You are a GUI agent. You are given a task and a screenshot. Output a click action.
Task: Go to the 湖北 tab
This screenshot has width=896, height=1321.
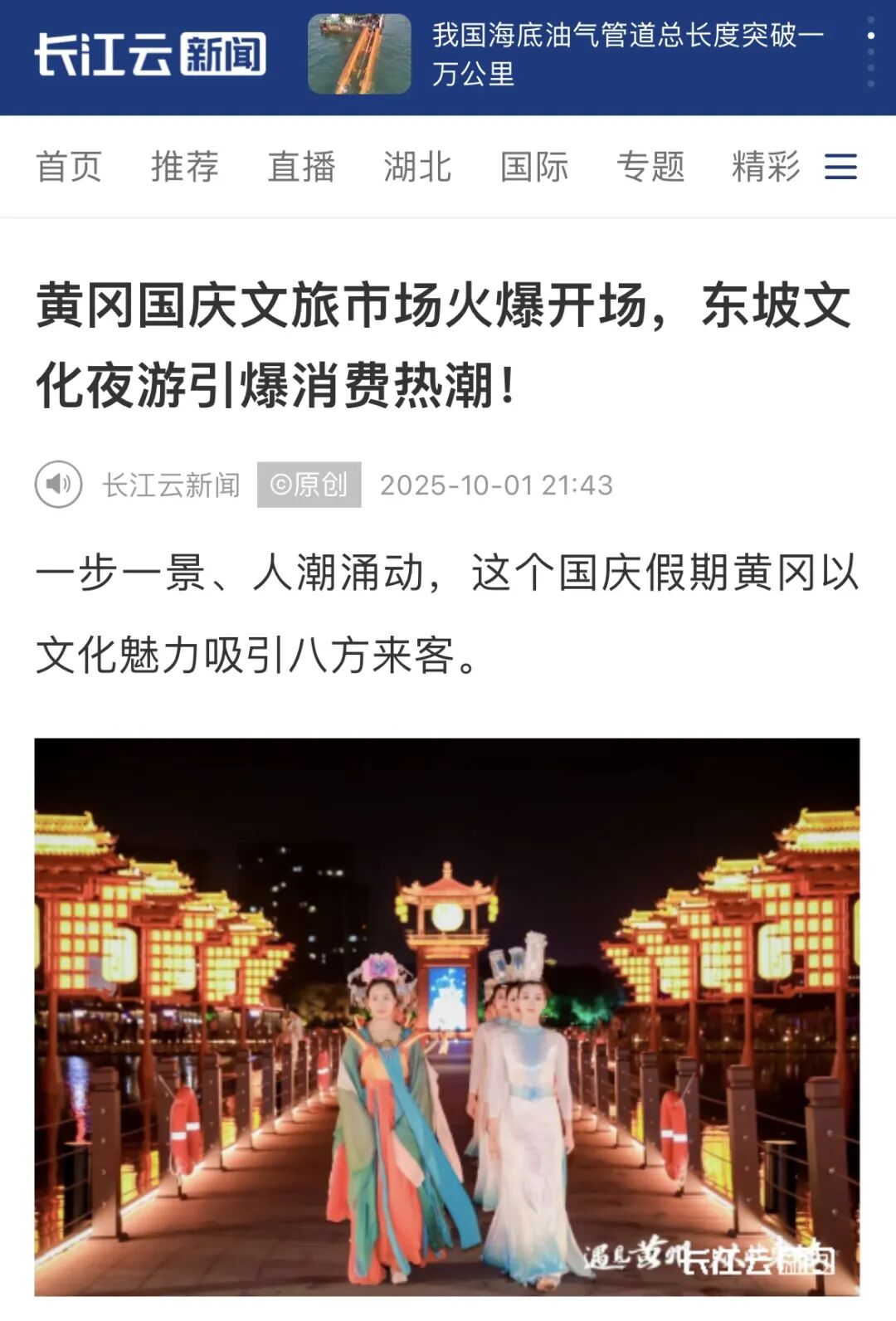[x=417, y=167]
